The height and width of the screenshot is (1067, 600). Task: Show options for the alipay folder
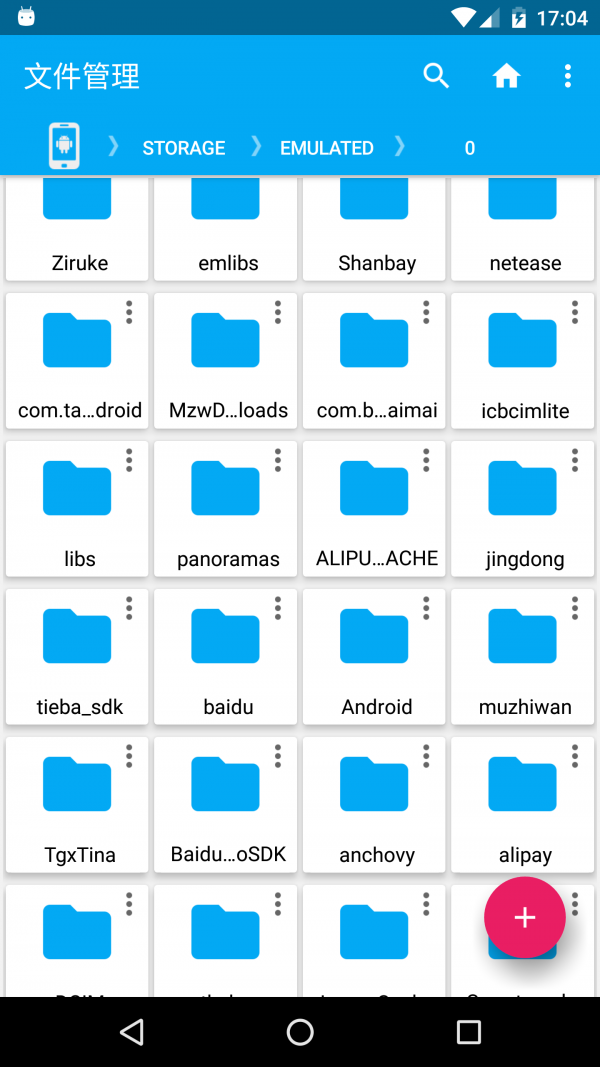pyautogui.click(x=575, y=756)
